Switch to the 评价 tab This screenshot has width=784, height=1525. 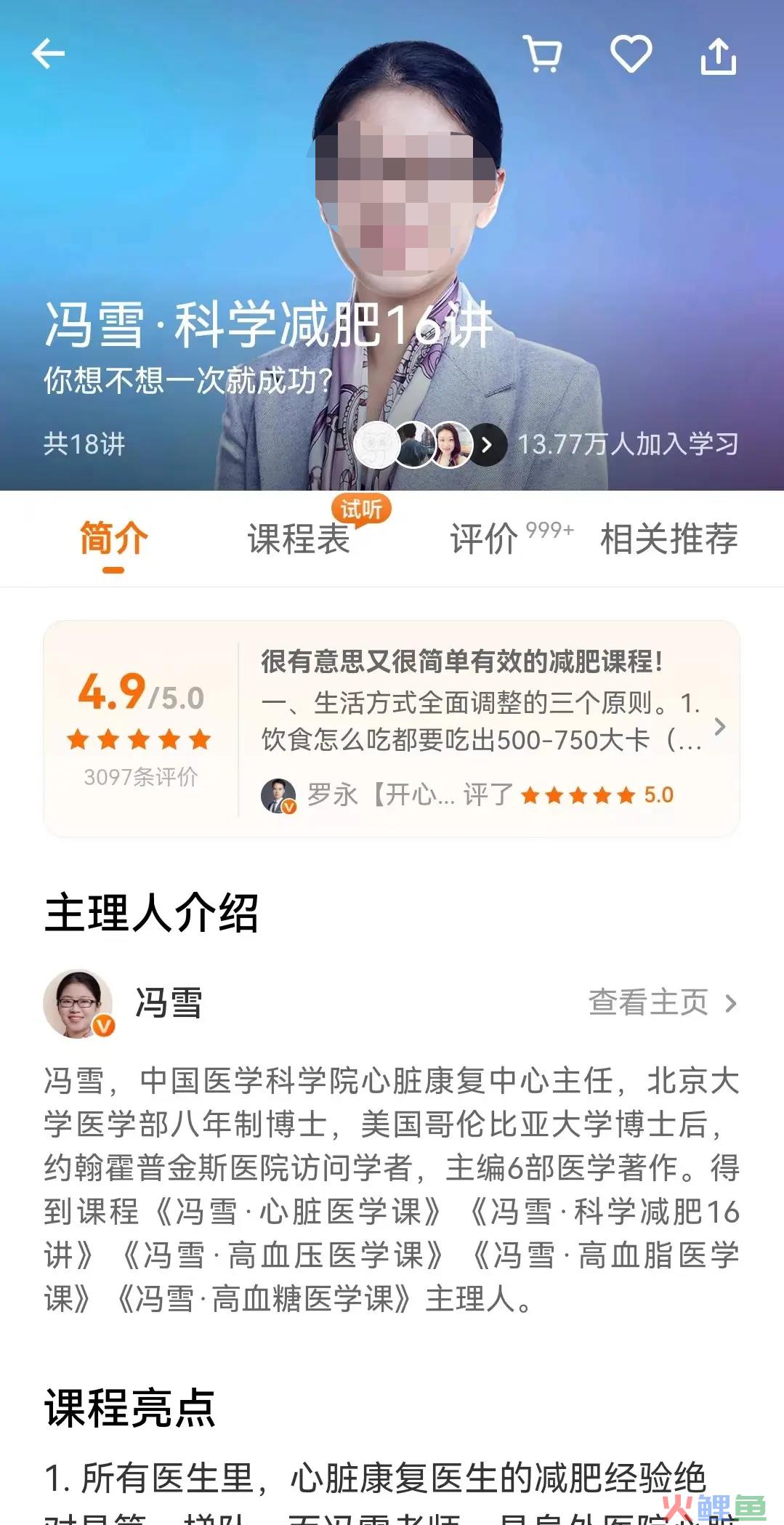pyautogui.click(x=485, y=539)
